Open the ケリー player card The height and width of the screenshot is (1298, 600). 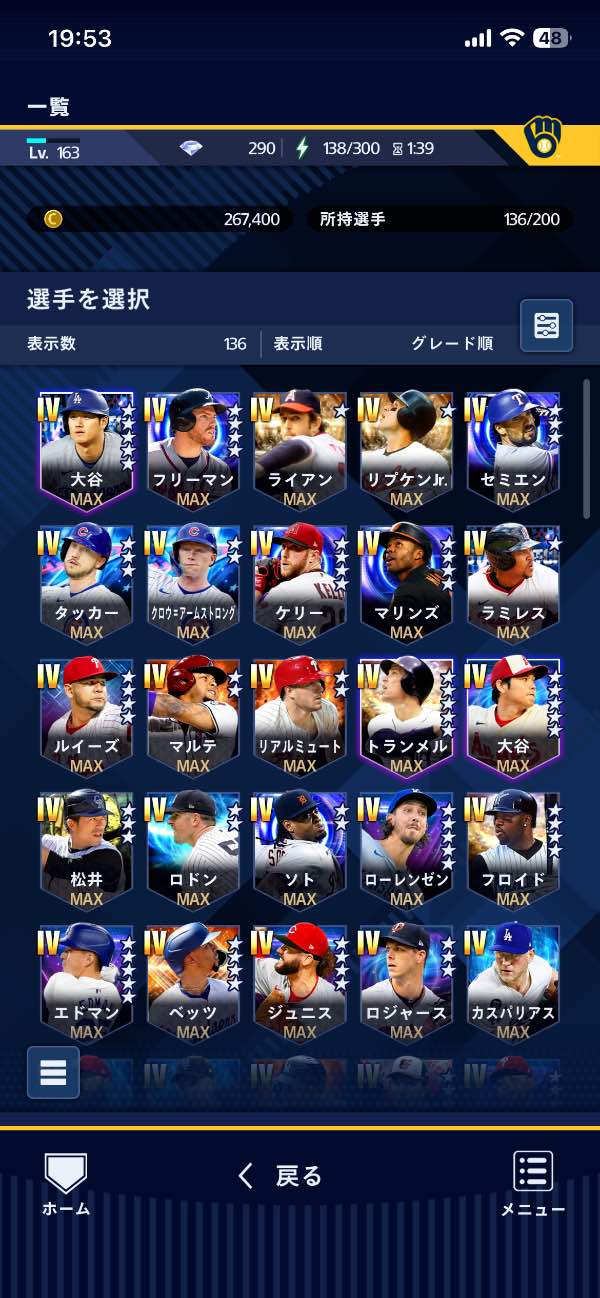(300, 582)
